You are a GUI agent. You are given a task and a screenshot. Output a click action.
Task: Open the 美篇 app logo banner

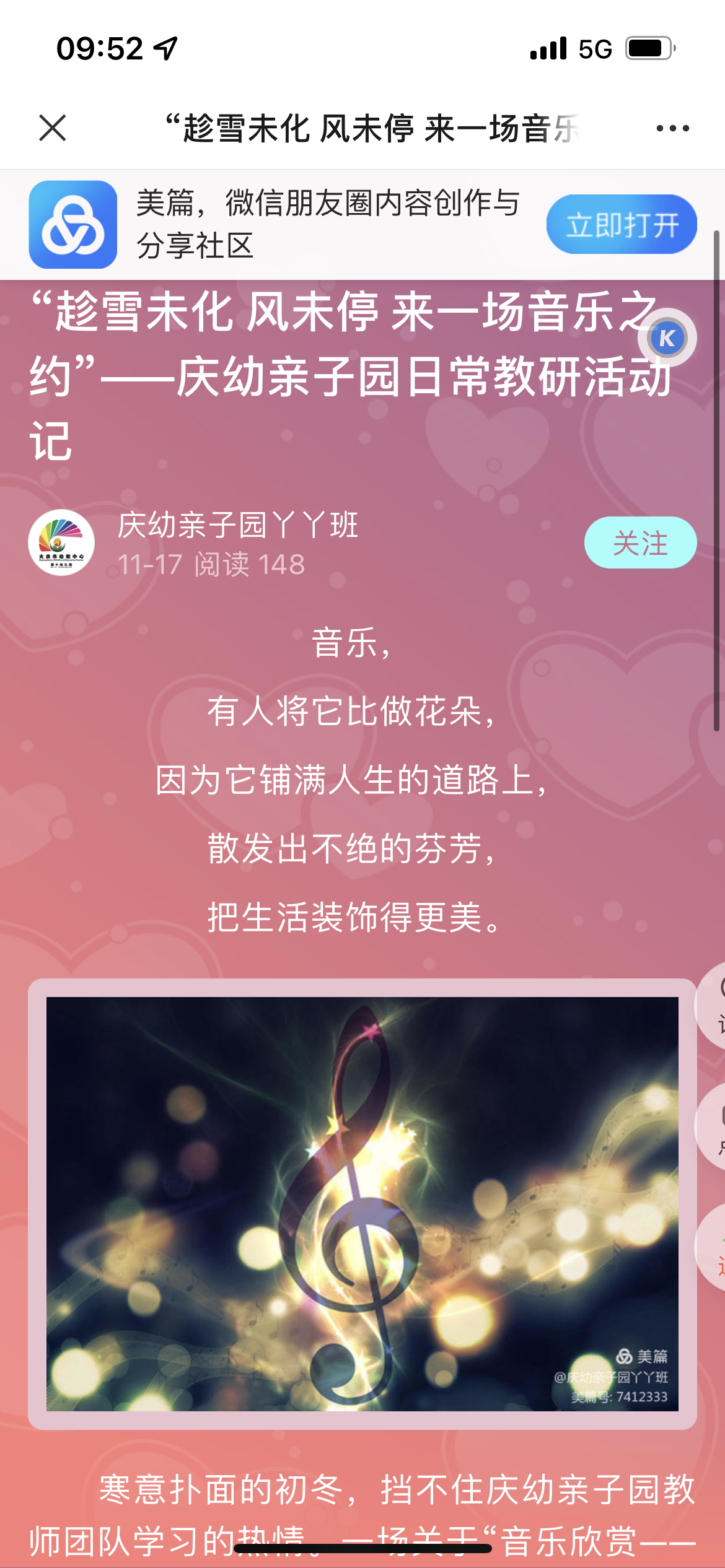click(73, 224)
